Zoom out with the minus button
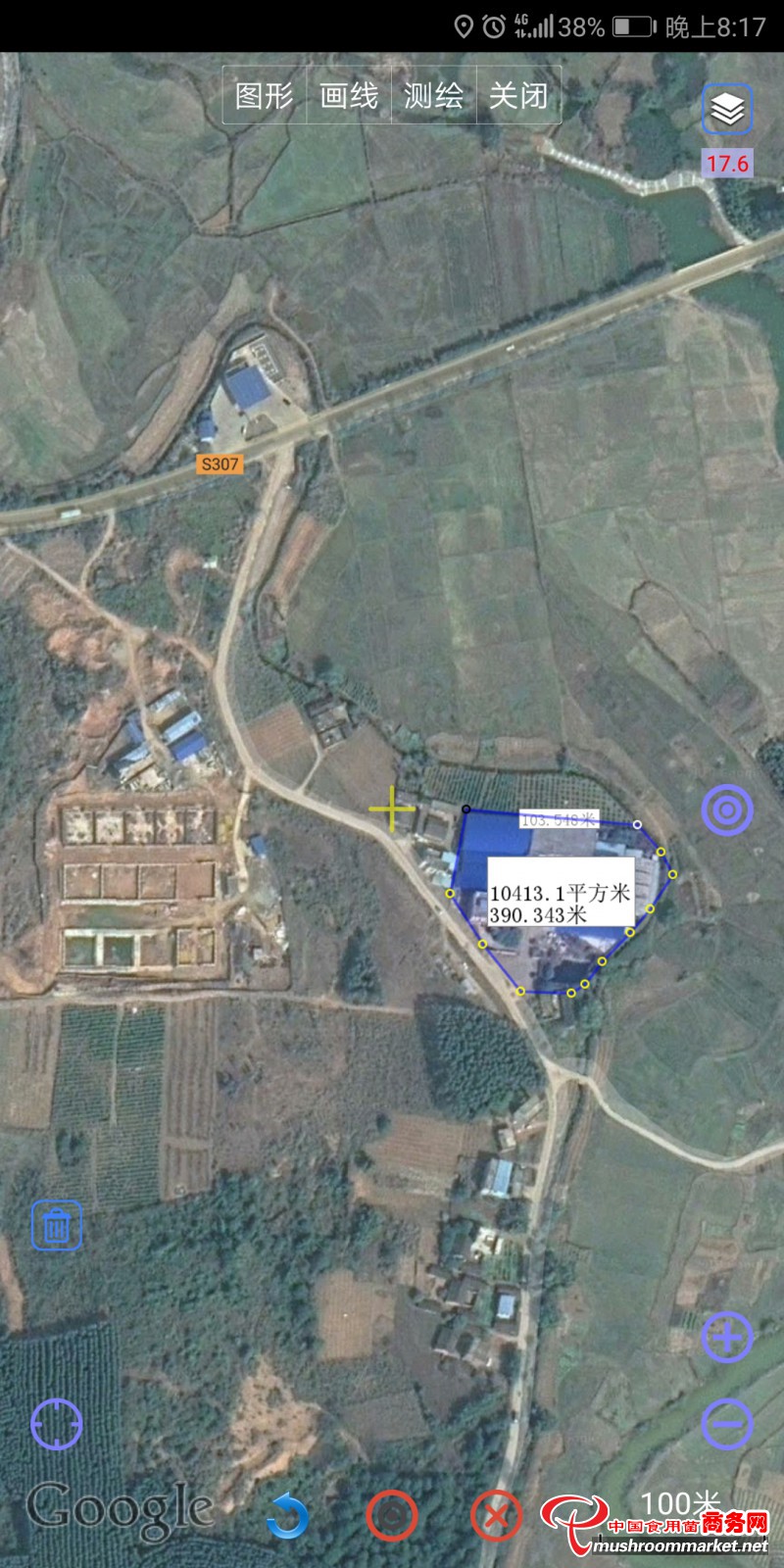 (x=727, y=1423)
